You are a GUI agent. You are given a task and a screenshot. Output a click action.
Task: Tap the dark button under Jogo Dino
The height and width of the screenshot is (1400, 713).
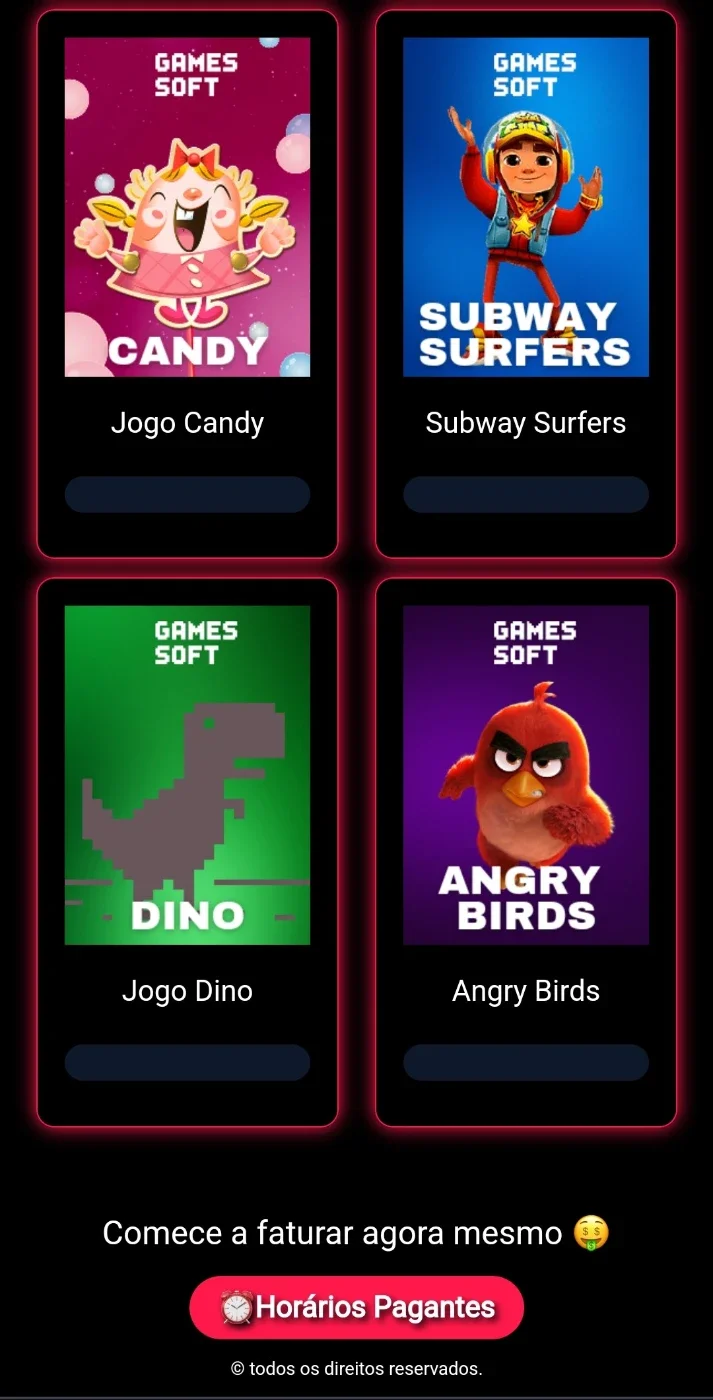[x=187, y=1063]
